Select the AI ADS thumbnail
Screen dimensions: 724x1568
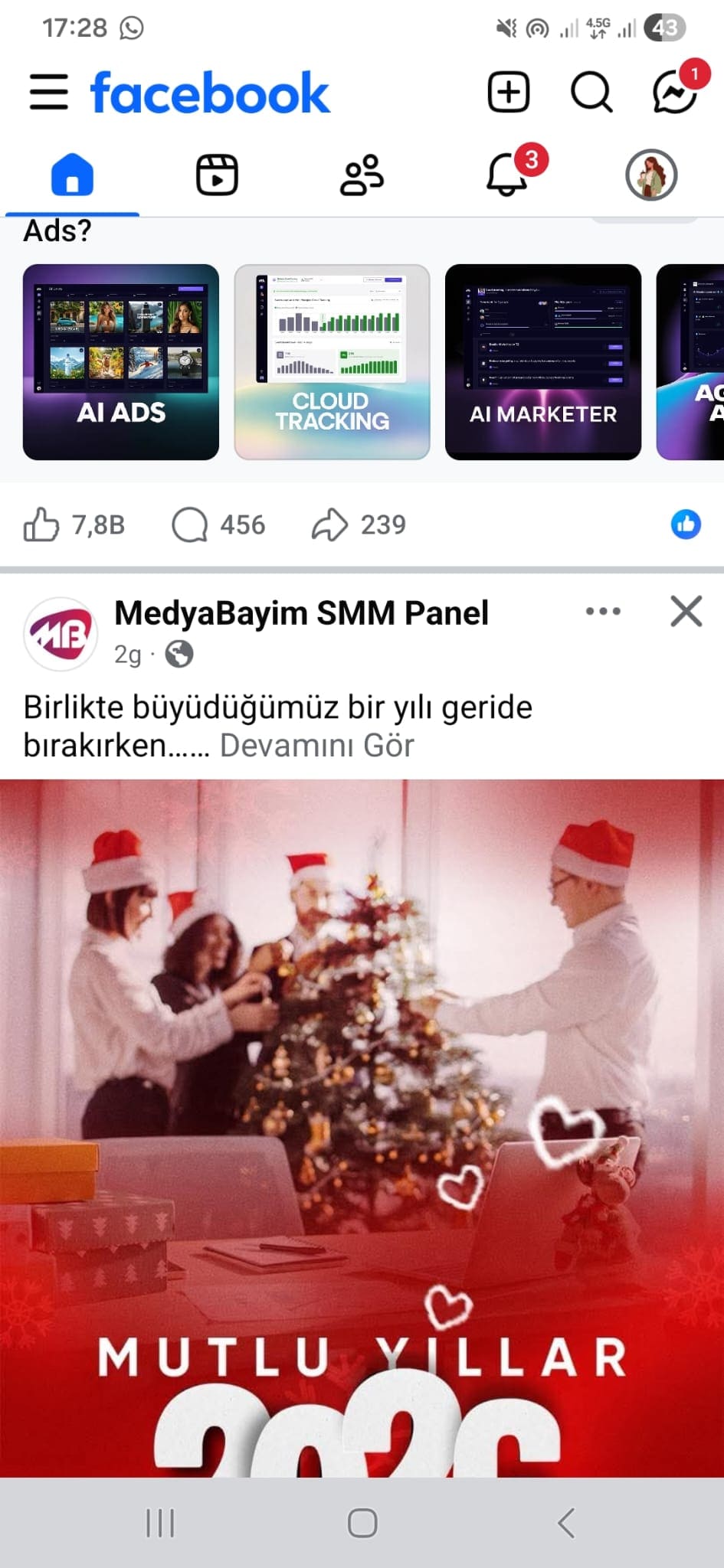tap(122, 360)
